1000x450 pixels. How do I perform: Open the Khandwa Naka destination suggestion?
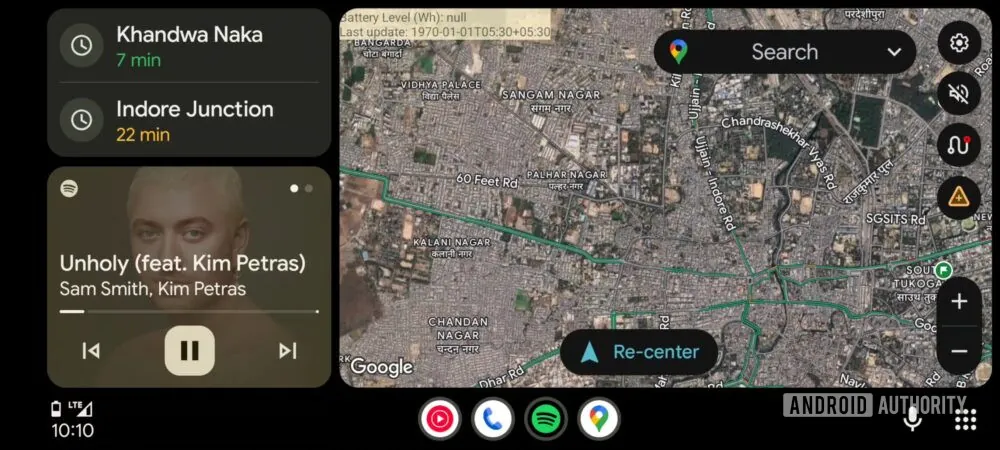[x=188, y=46]
